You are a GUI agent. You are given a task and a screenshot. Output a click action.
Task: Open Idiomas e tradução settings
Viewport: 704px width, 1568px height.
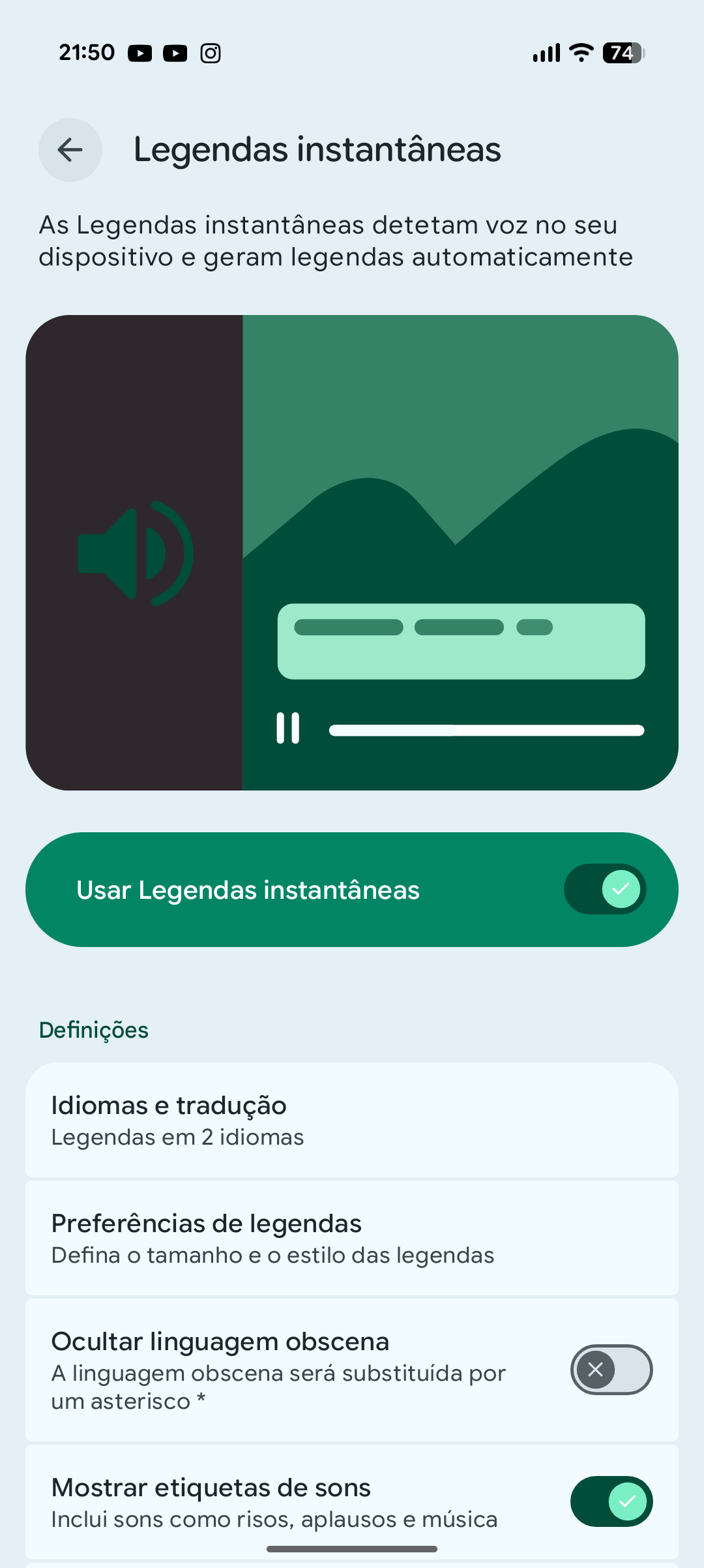[352, 1120]
